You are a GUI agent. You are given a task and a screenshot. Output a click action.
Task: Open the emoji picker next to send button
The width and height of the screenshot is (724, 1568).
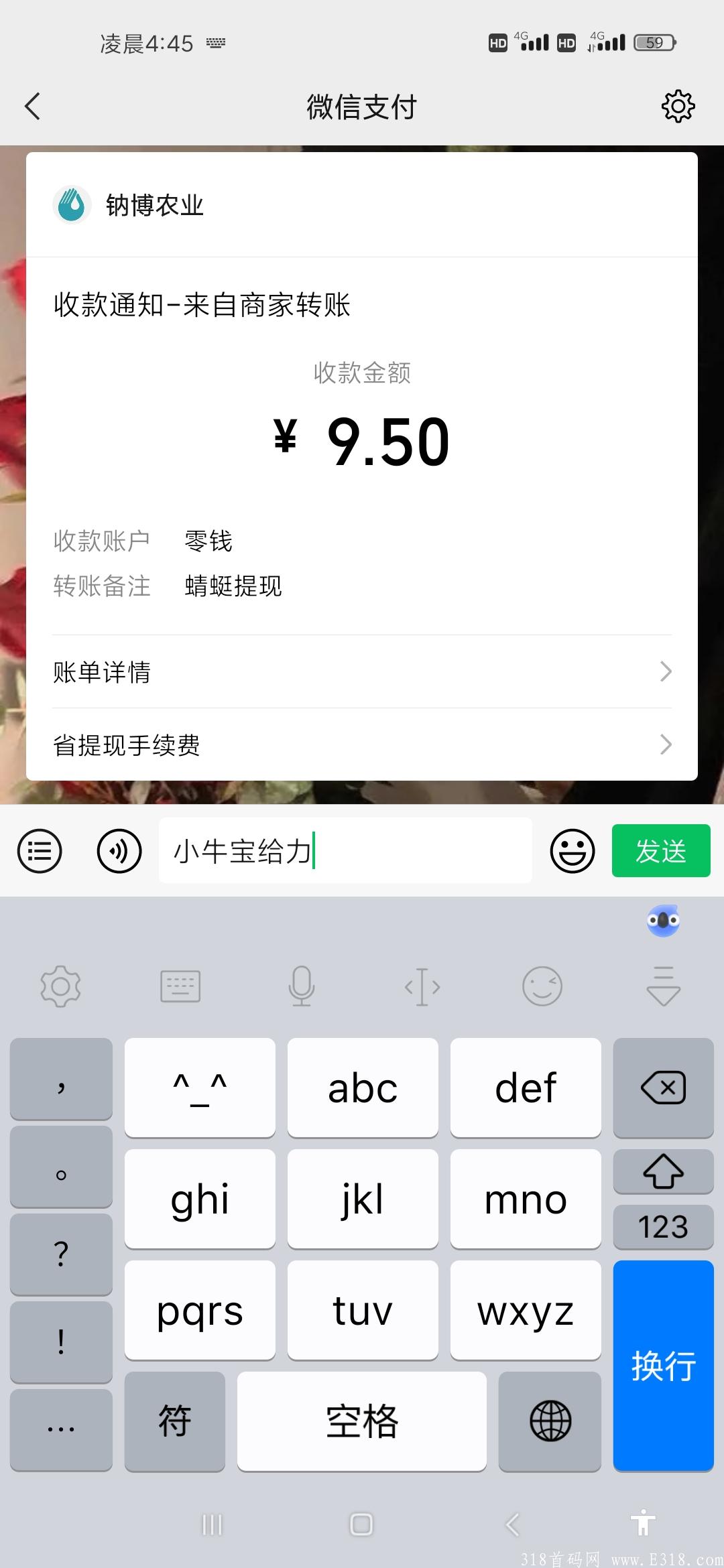[572, 851]
